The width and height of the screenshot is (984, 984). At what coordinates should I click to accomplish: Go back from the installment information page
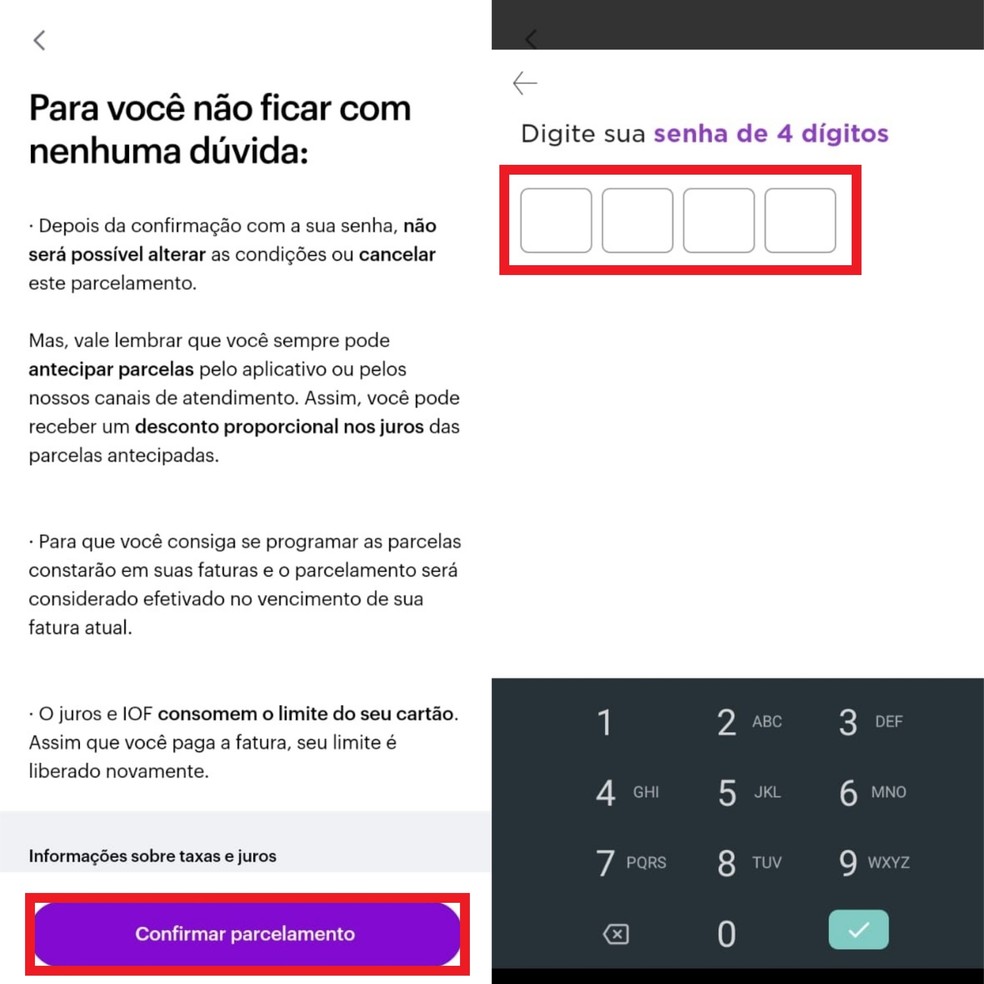coord(39,40)
